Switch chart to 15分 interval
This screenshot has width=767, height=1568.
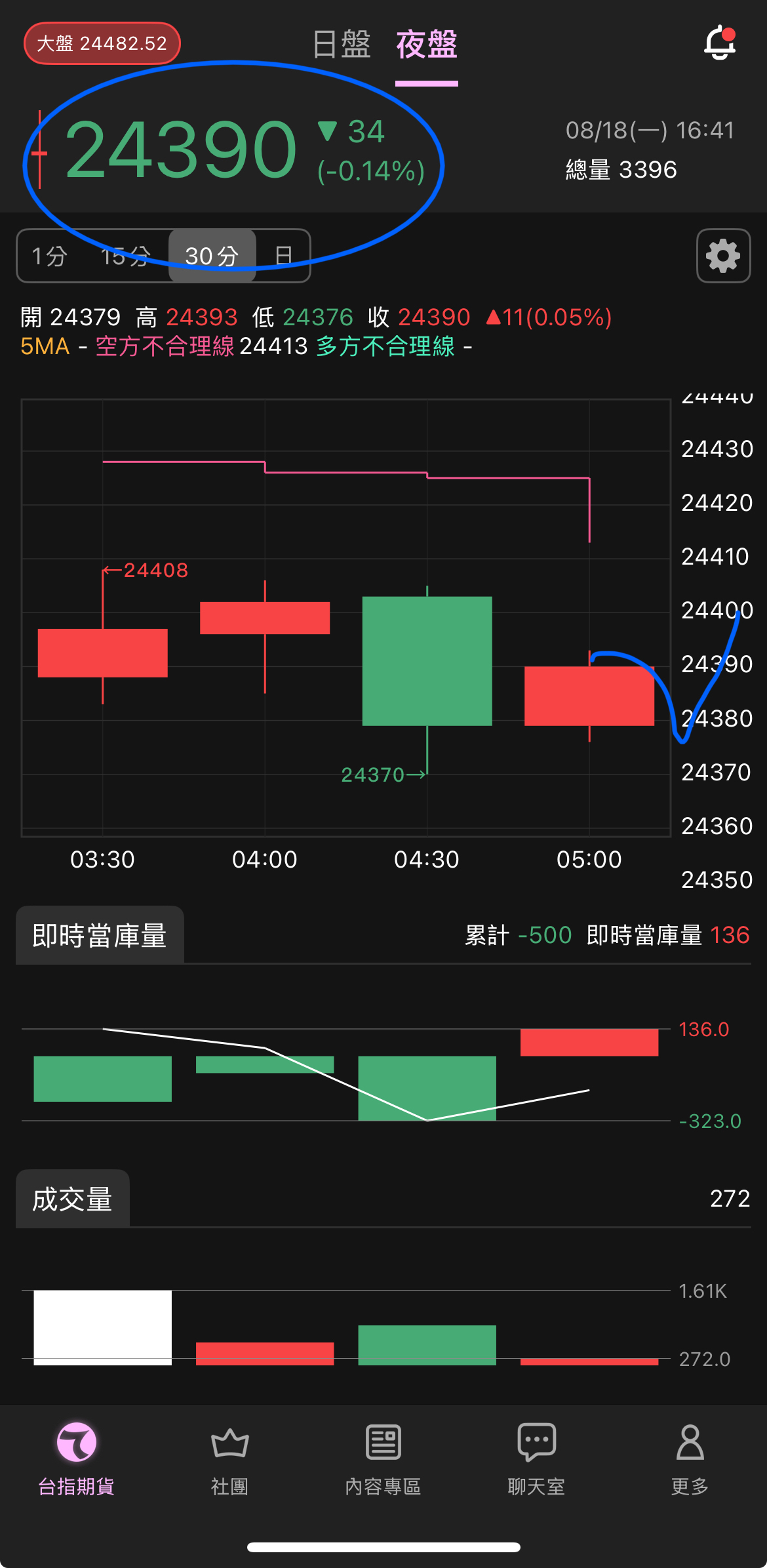(126, 256)
